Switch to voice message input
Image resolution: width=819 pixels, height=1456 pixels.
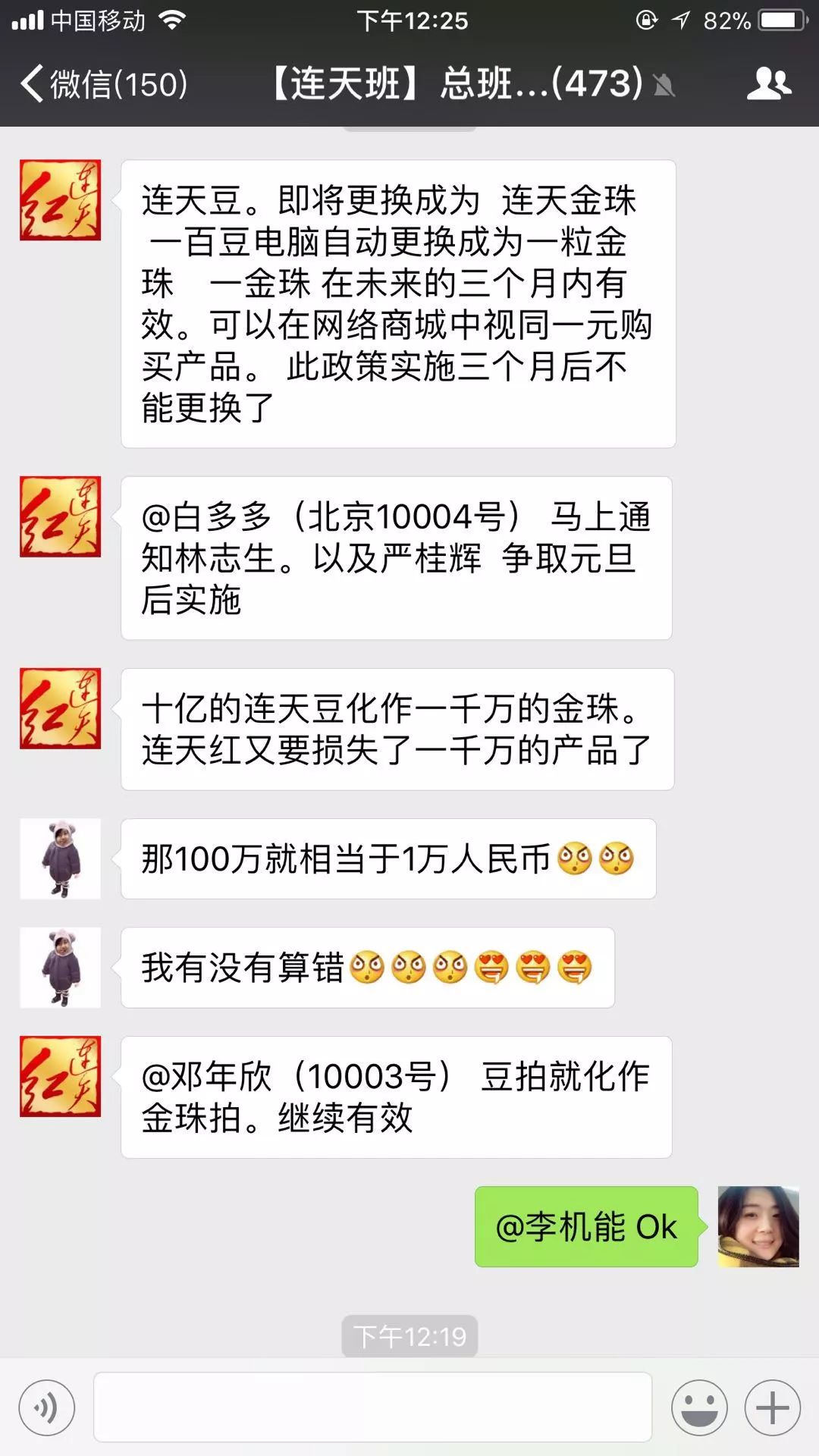47,1408
